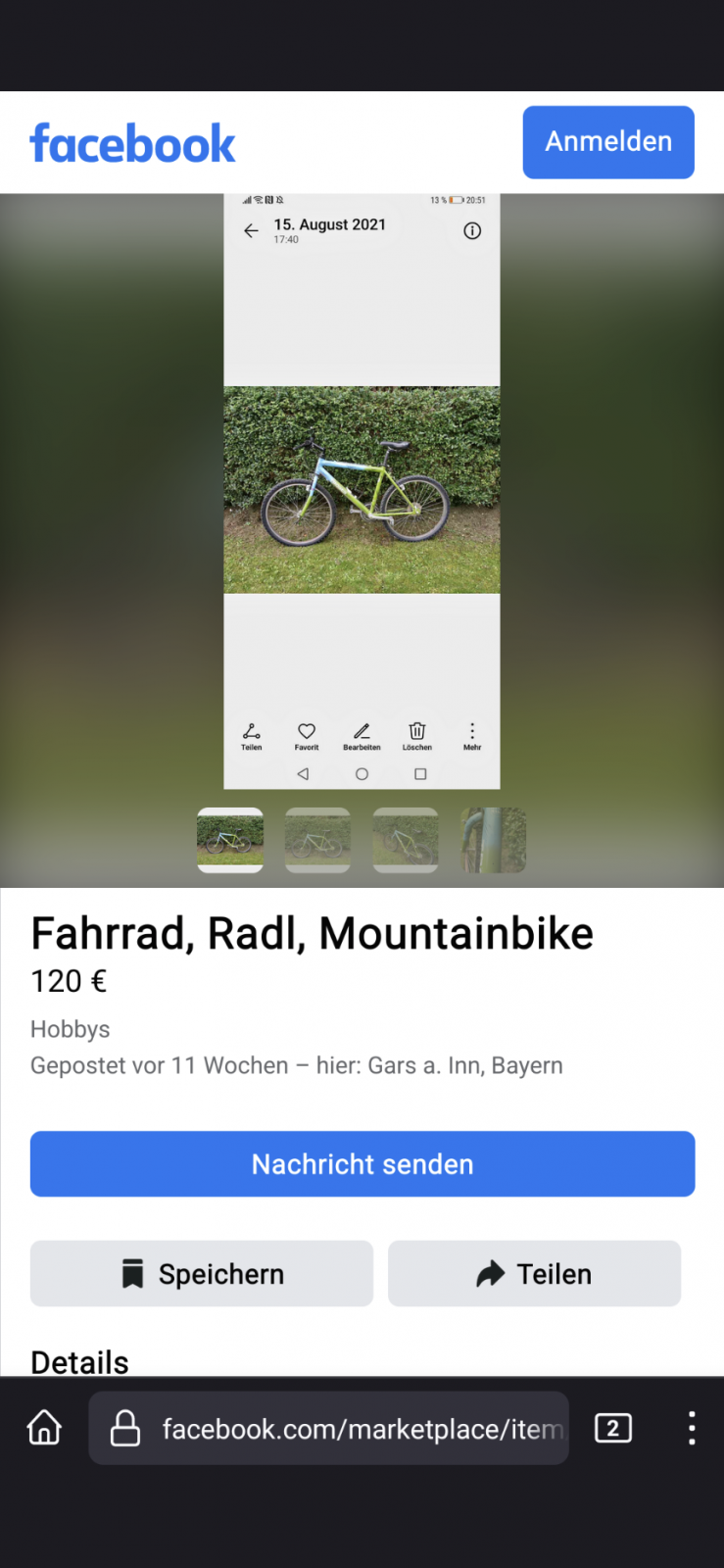Open the main bike listing photo
The width and height of the screenshot is (724, 1568).
pos(362,490)
